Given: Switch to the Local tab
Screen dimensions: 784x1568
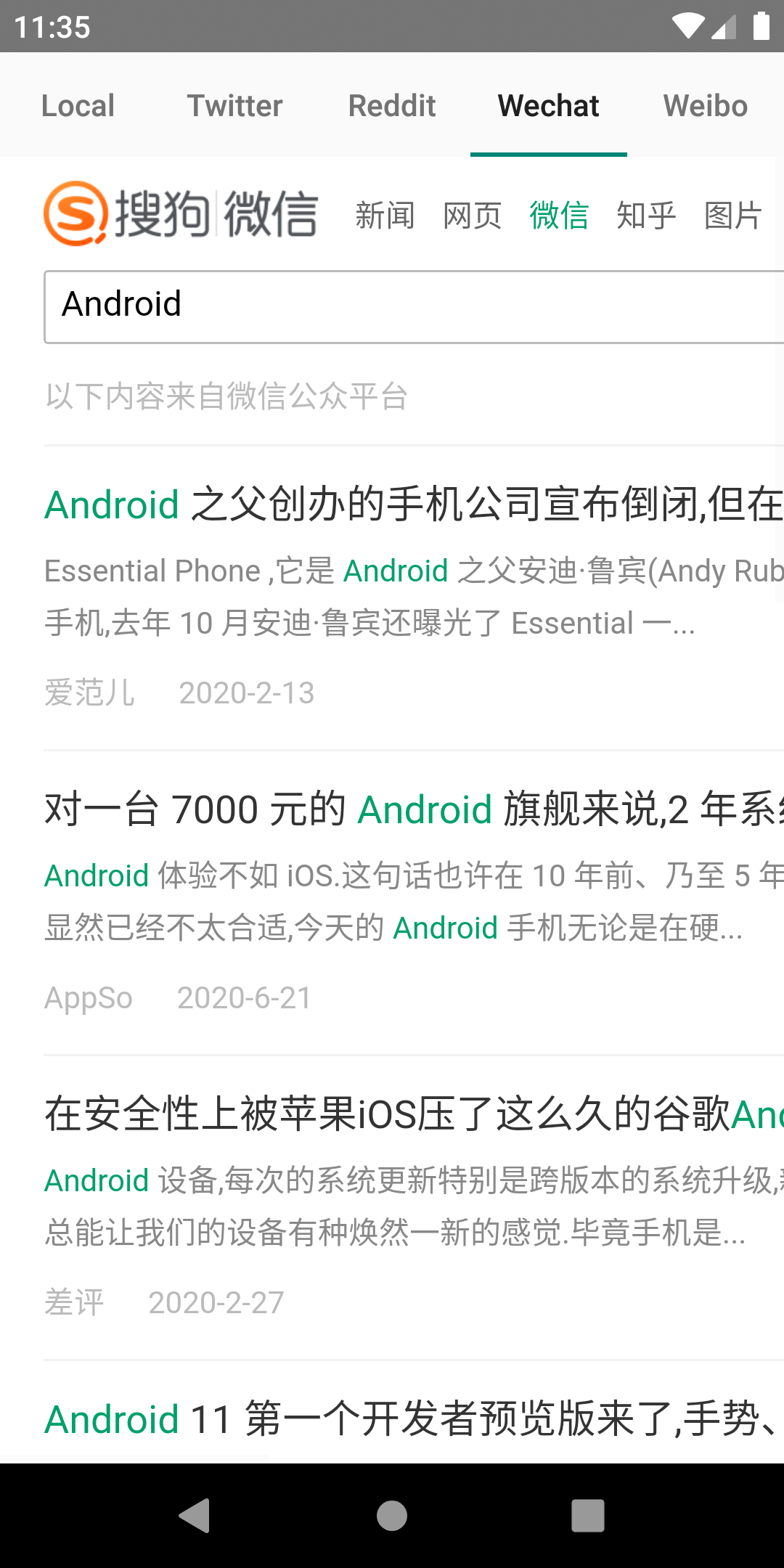Looking at the screenshot, I should tap(78, 106).
